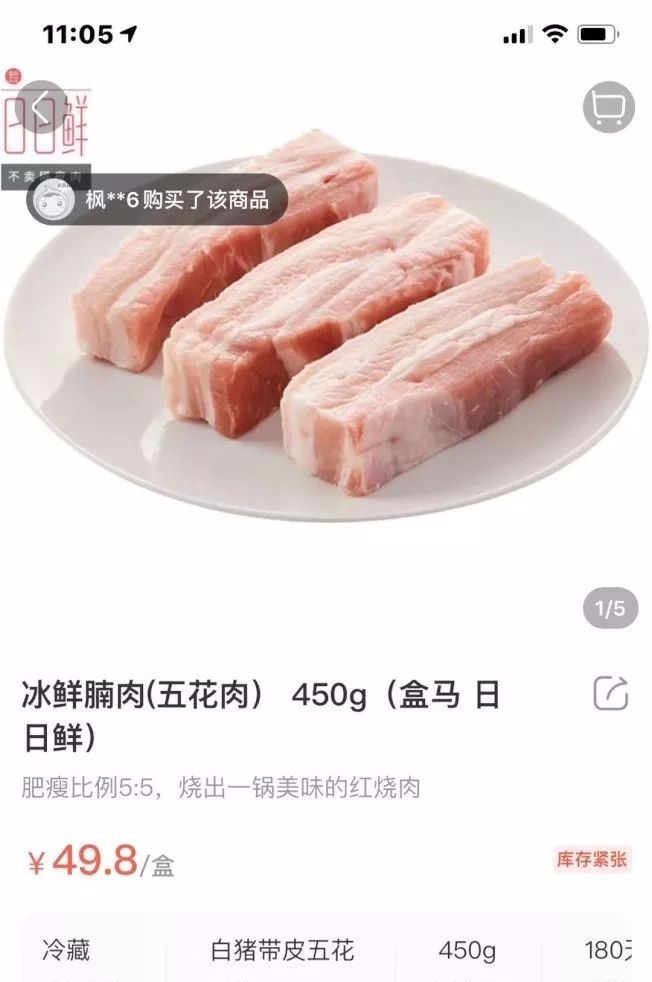Go back using the arrow icon
The image size is (652, 982).
click(x=43, y=107)
